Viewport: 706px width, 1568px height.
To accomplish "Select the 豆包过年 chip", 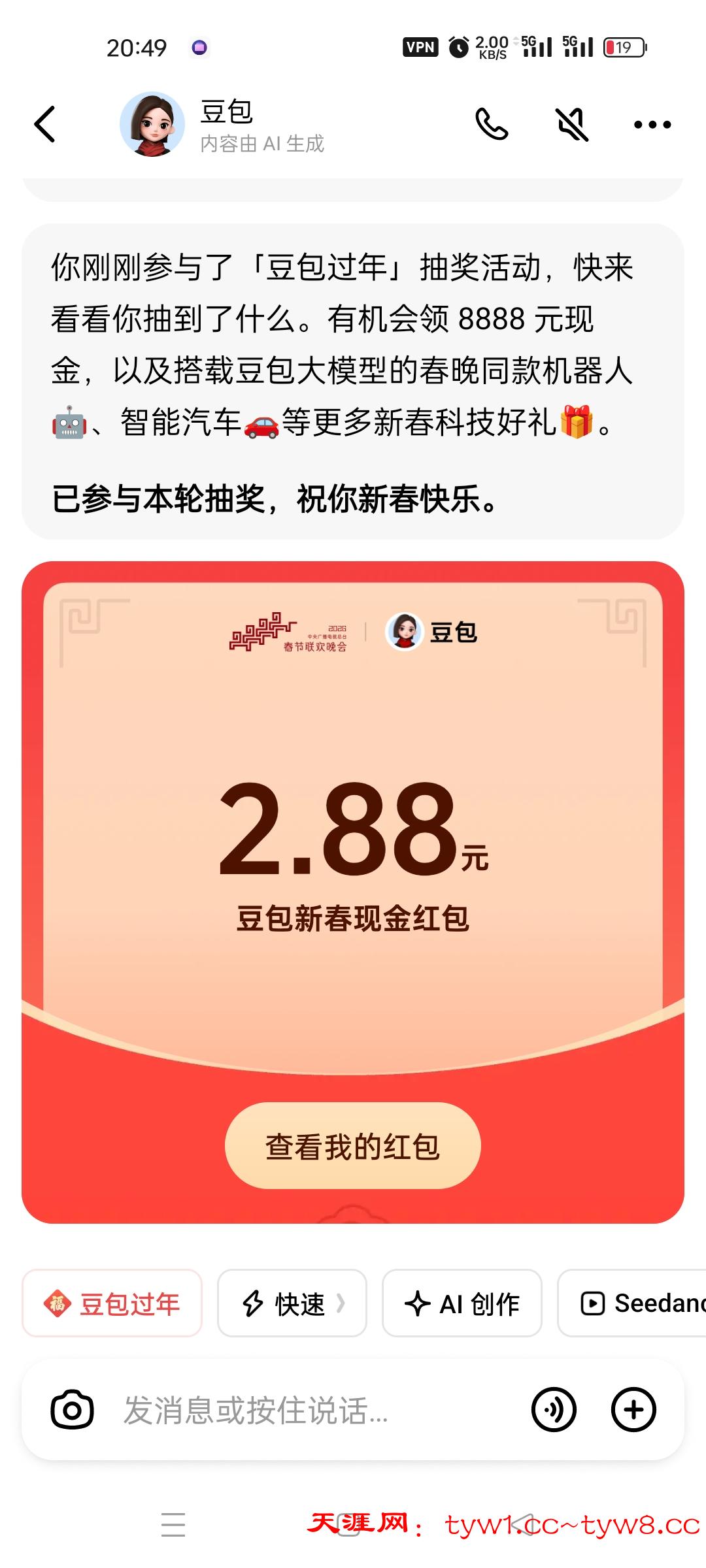I will [112, 1303].
